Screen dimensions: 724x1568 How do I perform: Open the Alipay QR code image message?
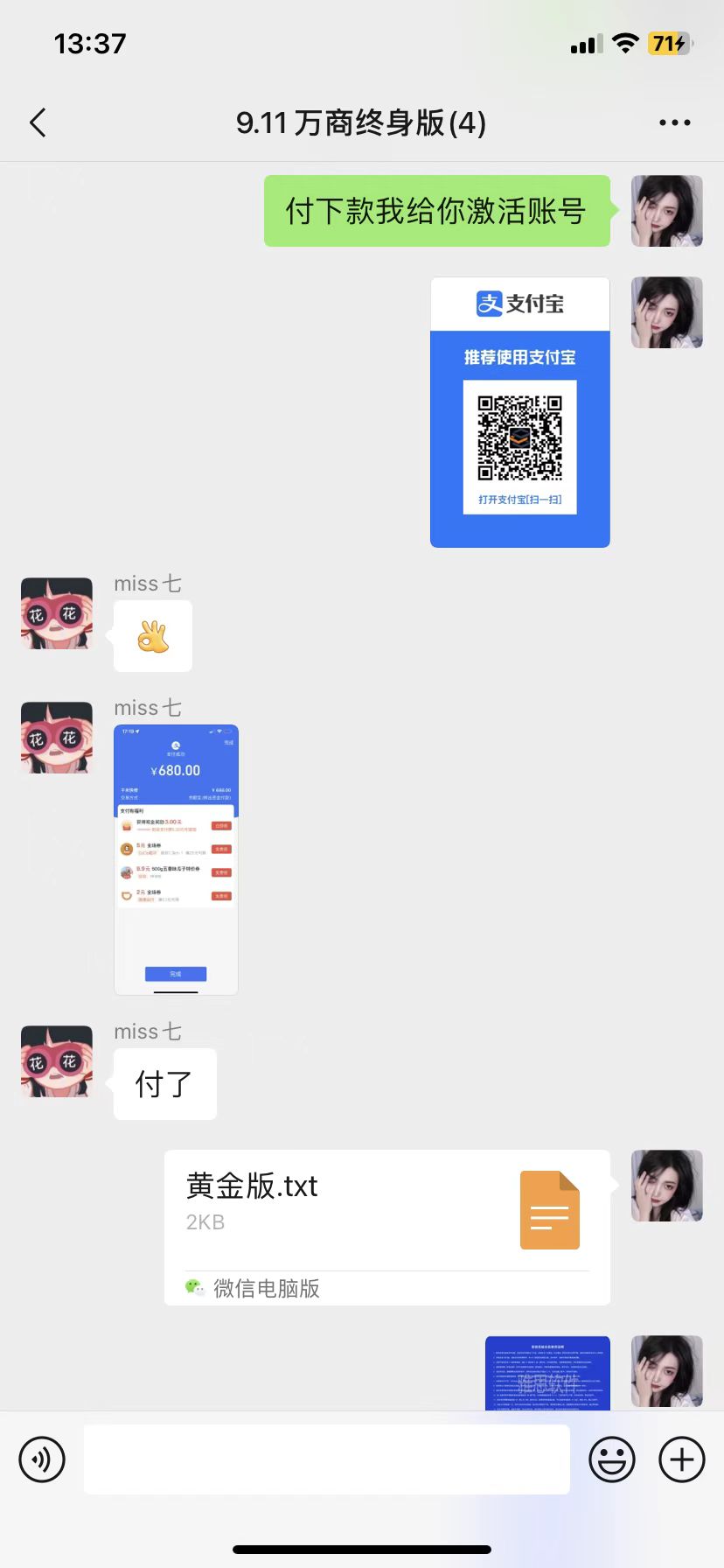[x=519, y=412]
